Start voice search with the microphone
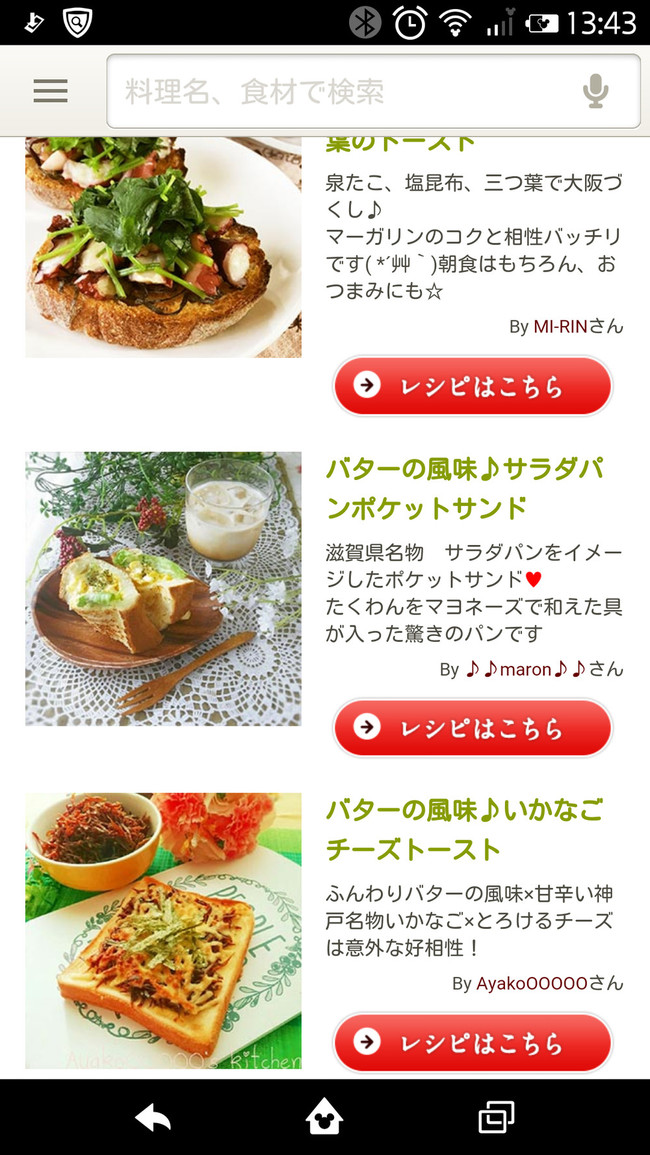This screenshot has width=650, height=1155. click(x=595, y=91)
